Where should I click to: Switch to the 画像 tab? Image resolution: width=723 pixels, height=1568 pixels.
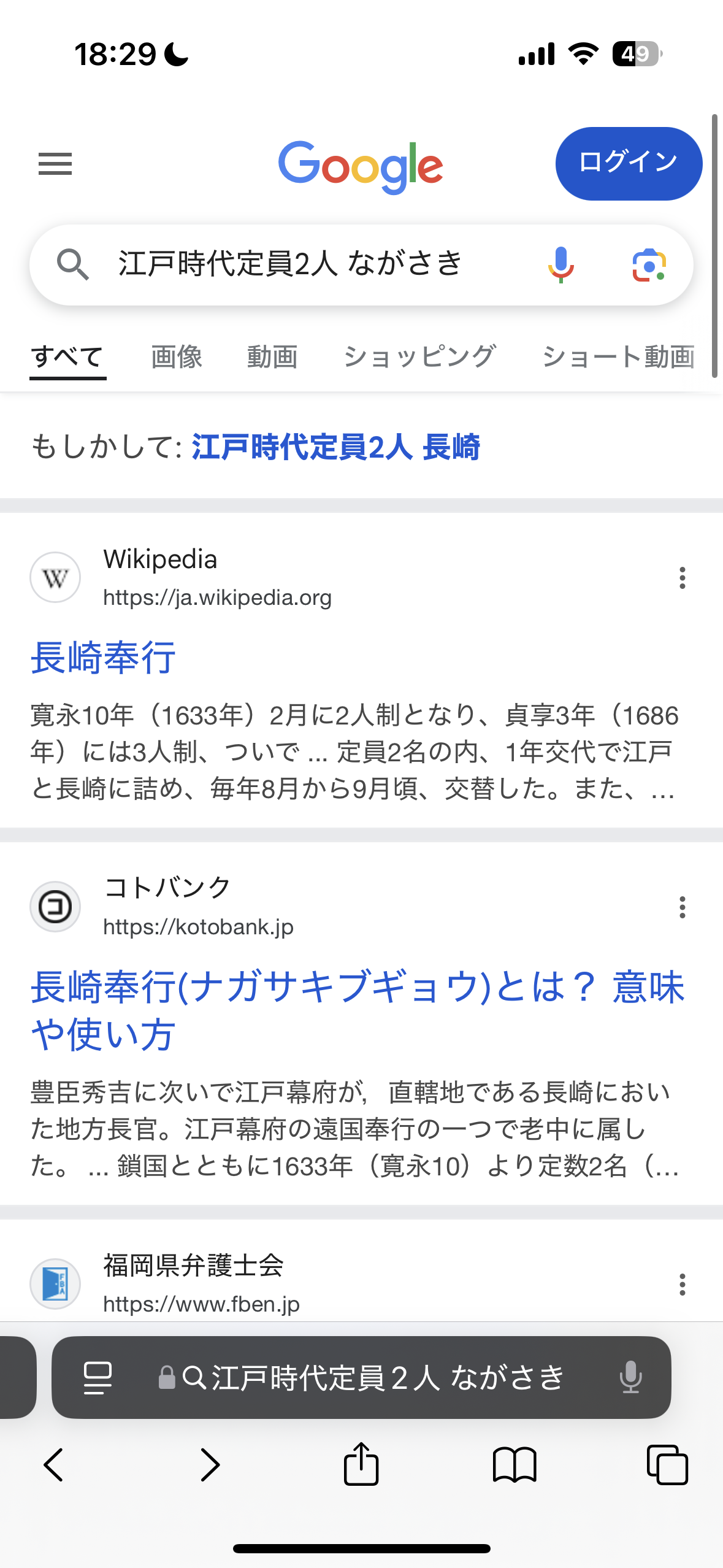(177, 357)
